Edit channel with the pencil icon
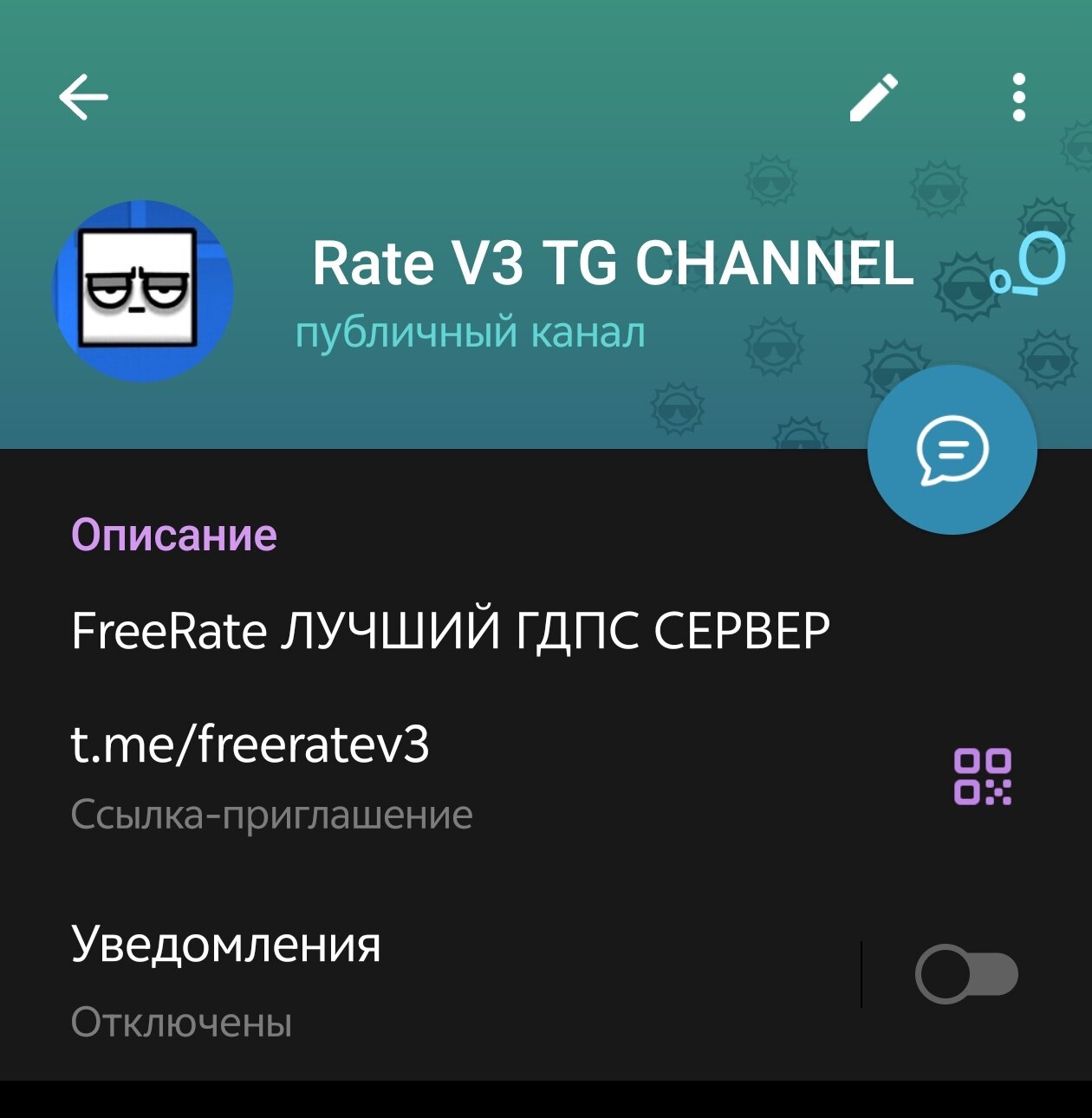Viewport: 1092px width, 1118px height. [874, 97]
